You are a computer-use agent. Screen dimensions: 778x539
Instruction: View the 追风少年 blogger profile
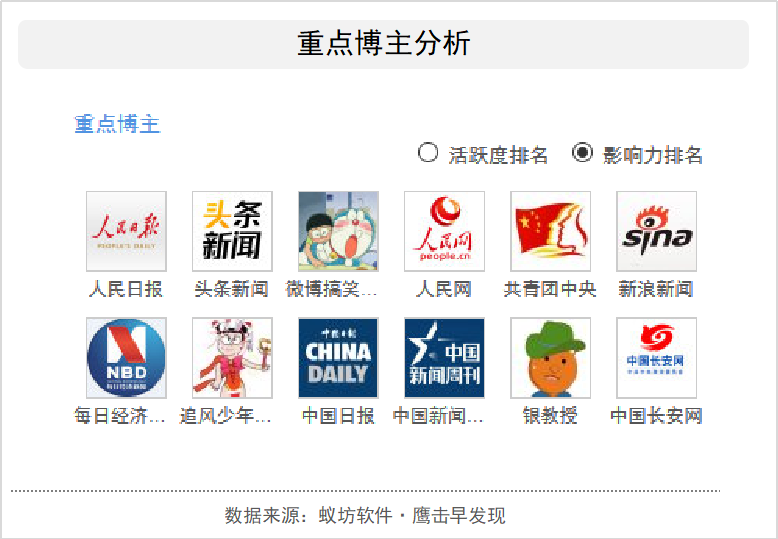click(232, 358)
